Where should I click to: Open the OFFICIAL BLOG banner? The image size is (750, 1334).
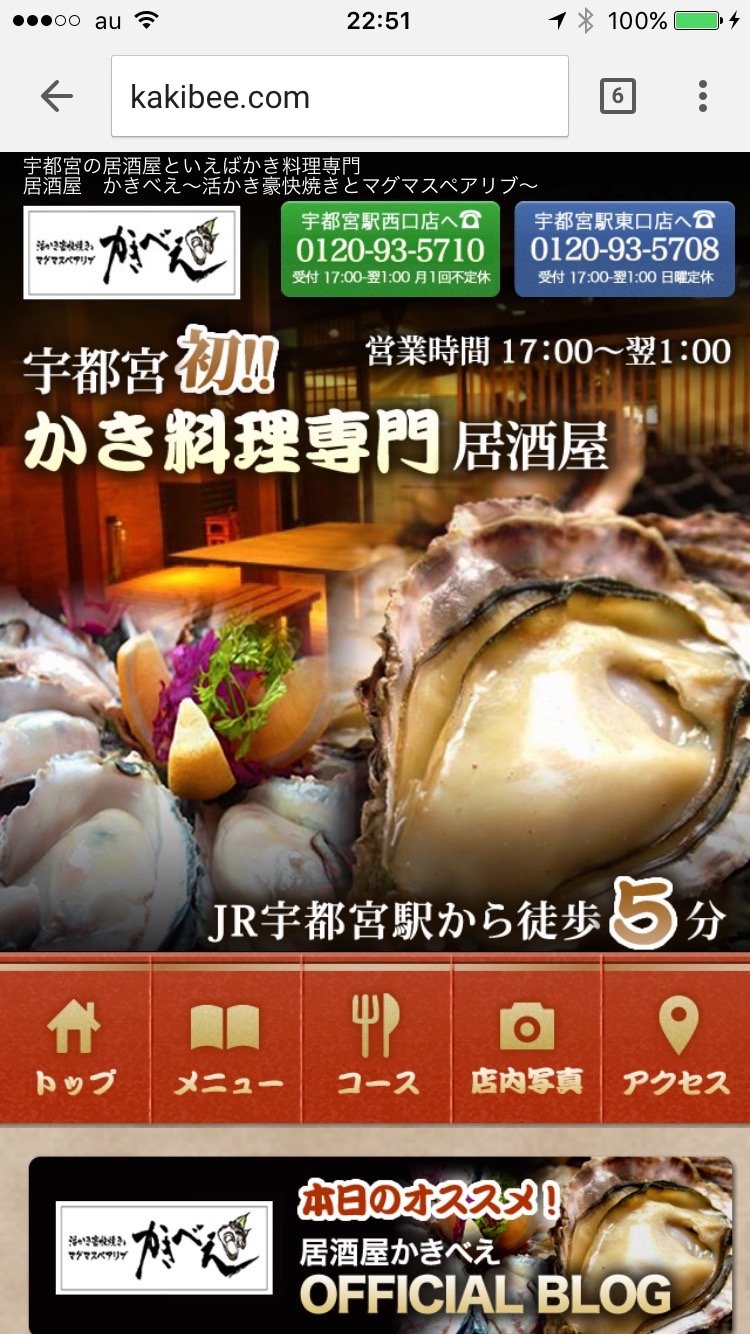pyautogui.click(x=381, y=1245)
